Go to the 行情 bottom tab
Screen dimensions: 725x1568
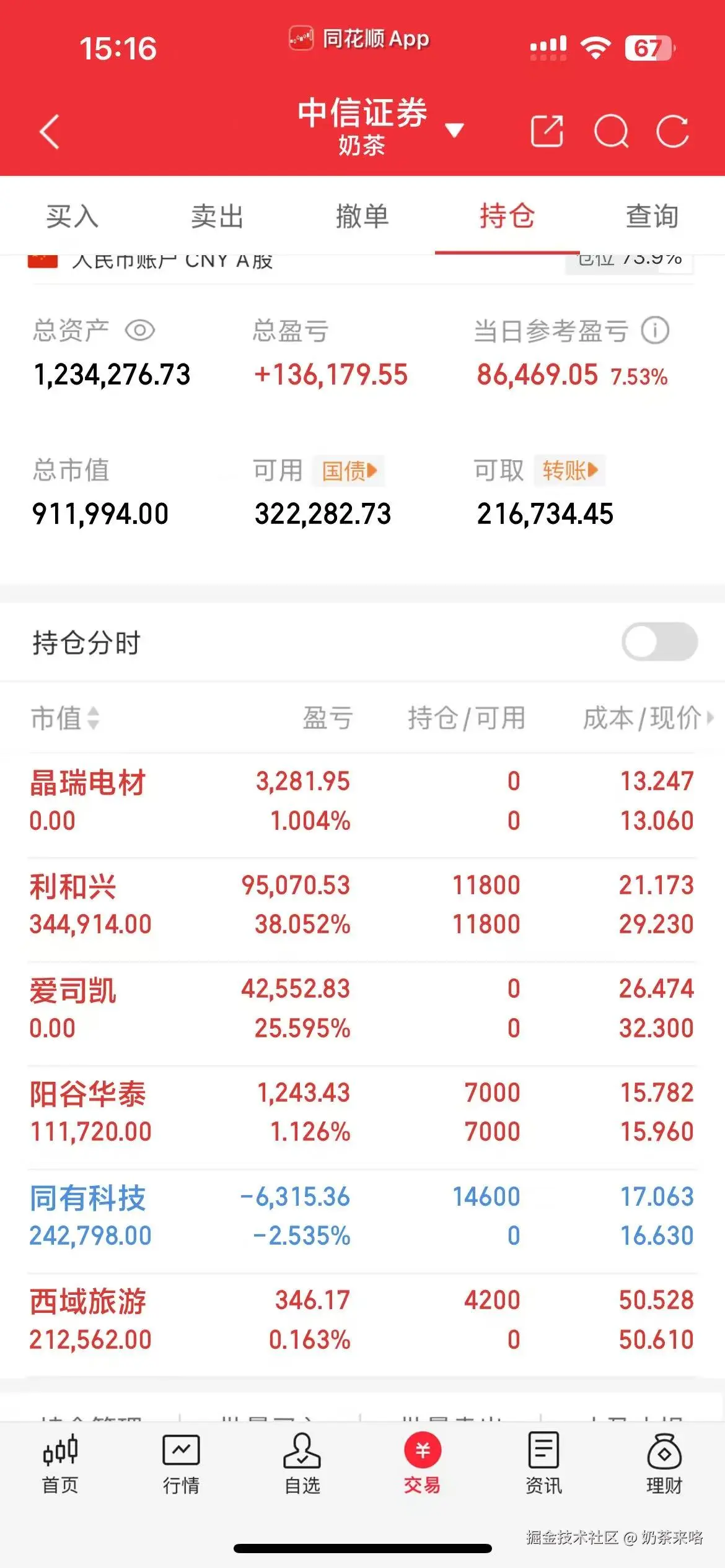click(x=181, y=1464)
